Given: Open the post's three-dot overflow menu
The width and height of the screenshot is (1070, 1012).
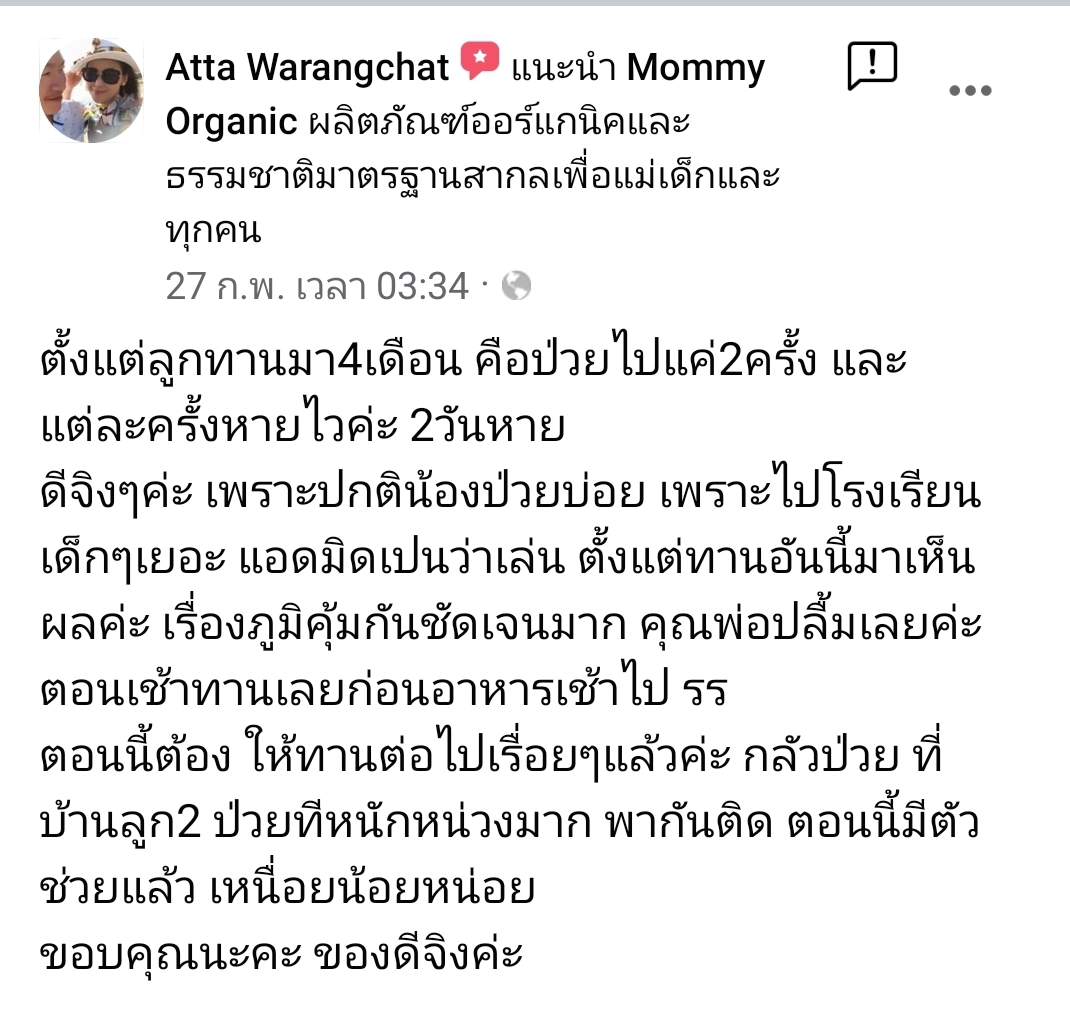Looking at the screenshot, I should 969,90.
